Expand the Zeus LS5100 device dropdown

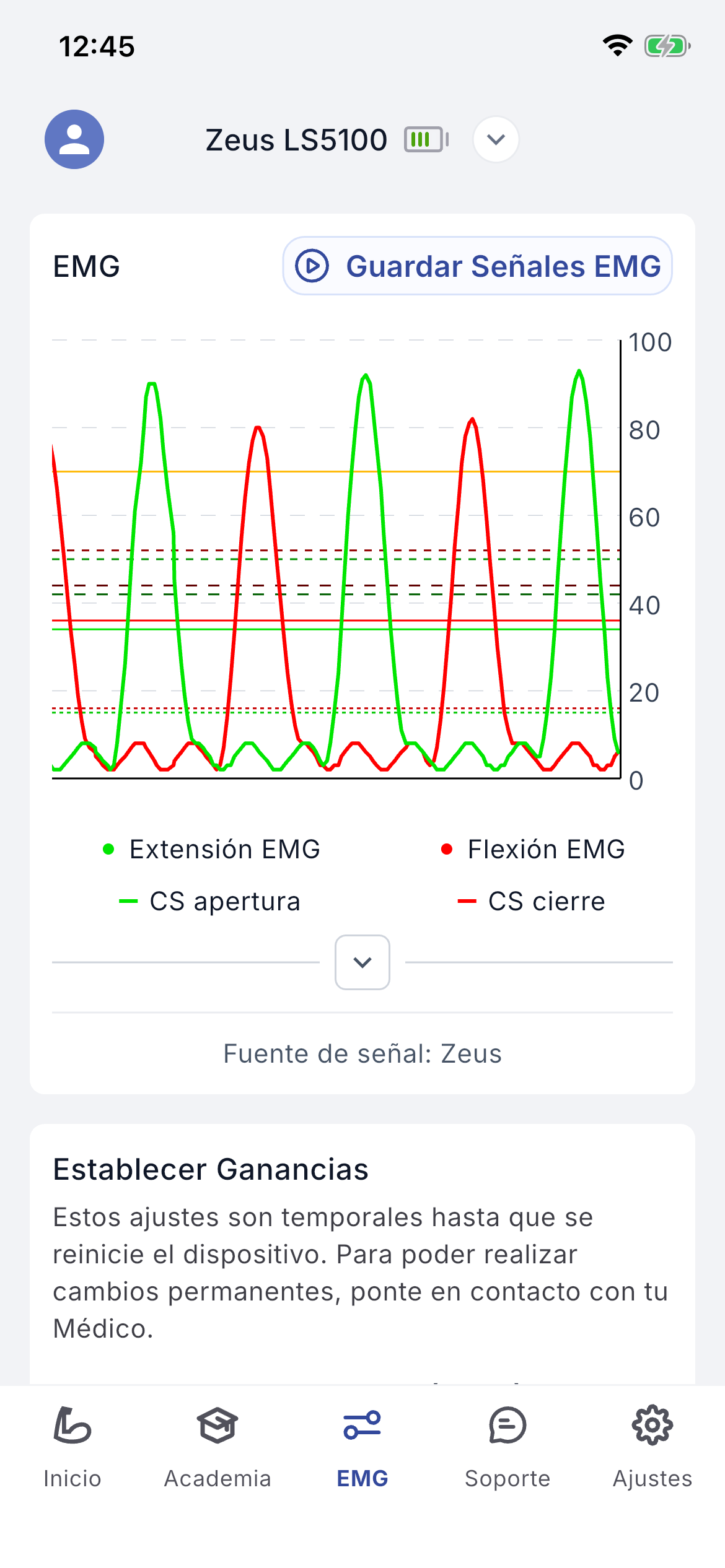496,139
